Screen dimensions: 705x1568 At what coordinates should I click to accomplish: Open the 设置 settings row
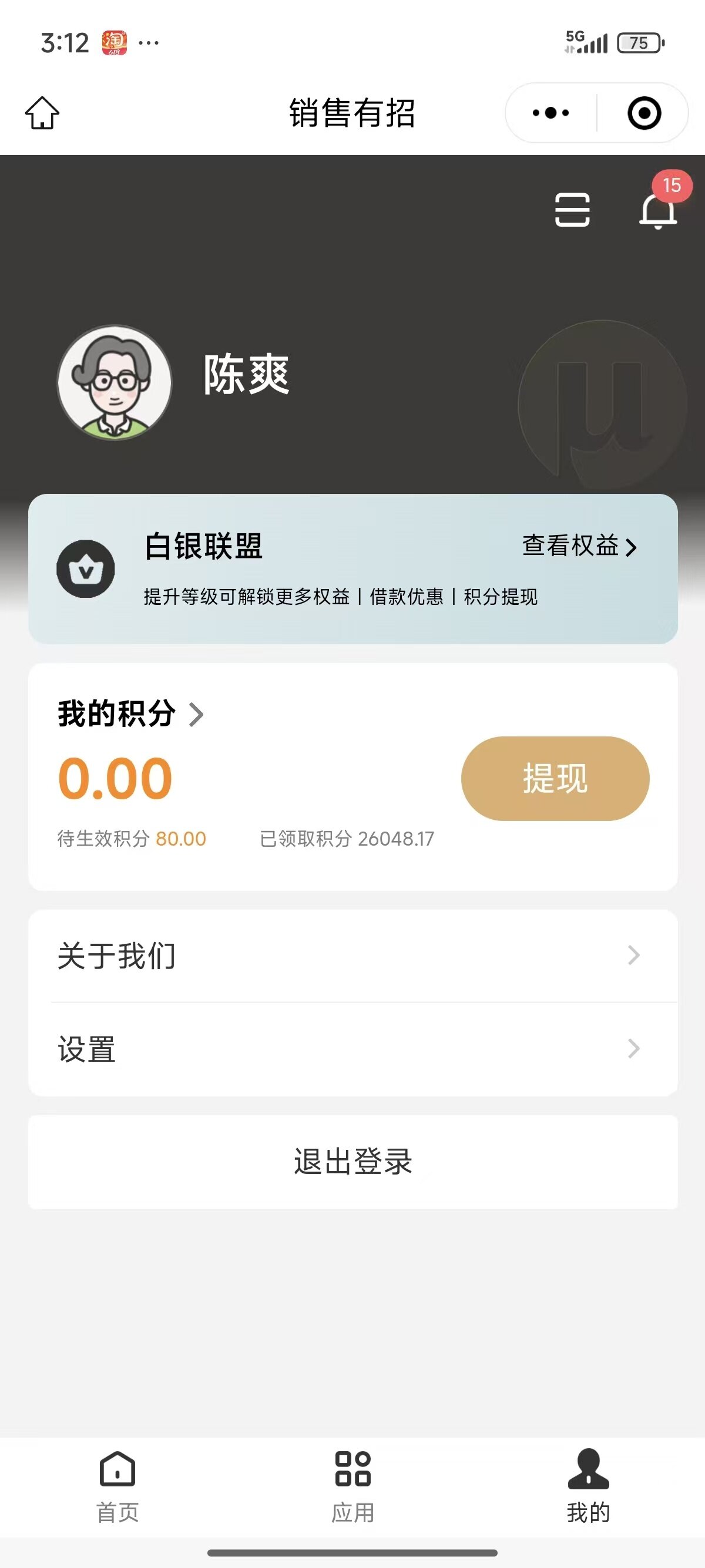[352, 1049]
